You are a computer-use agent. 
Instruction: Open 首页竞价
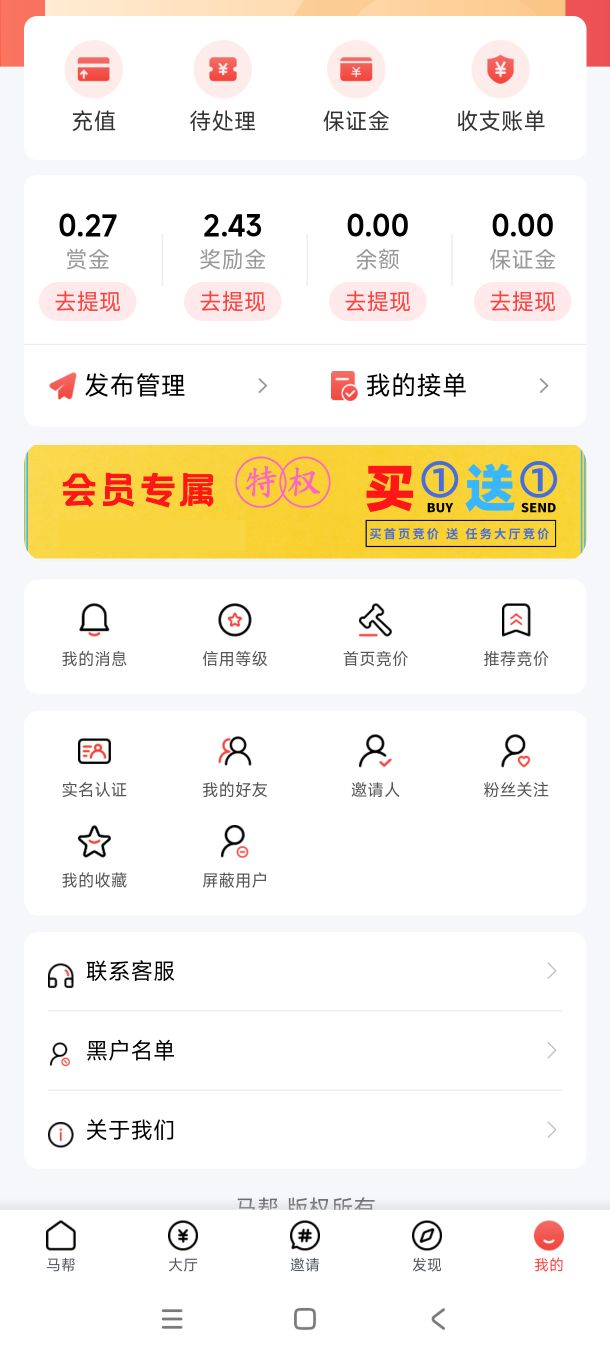pos(375,636)
